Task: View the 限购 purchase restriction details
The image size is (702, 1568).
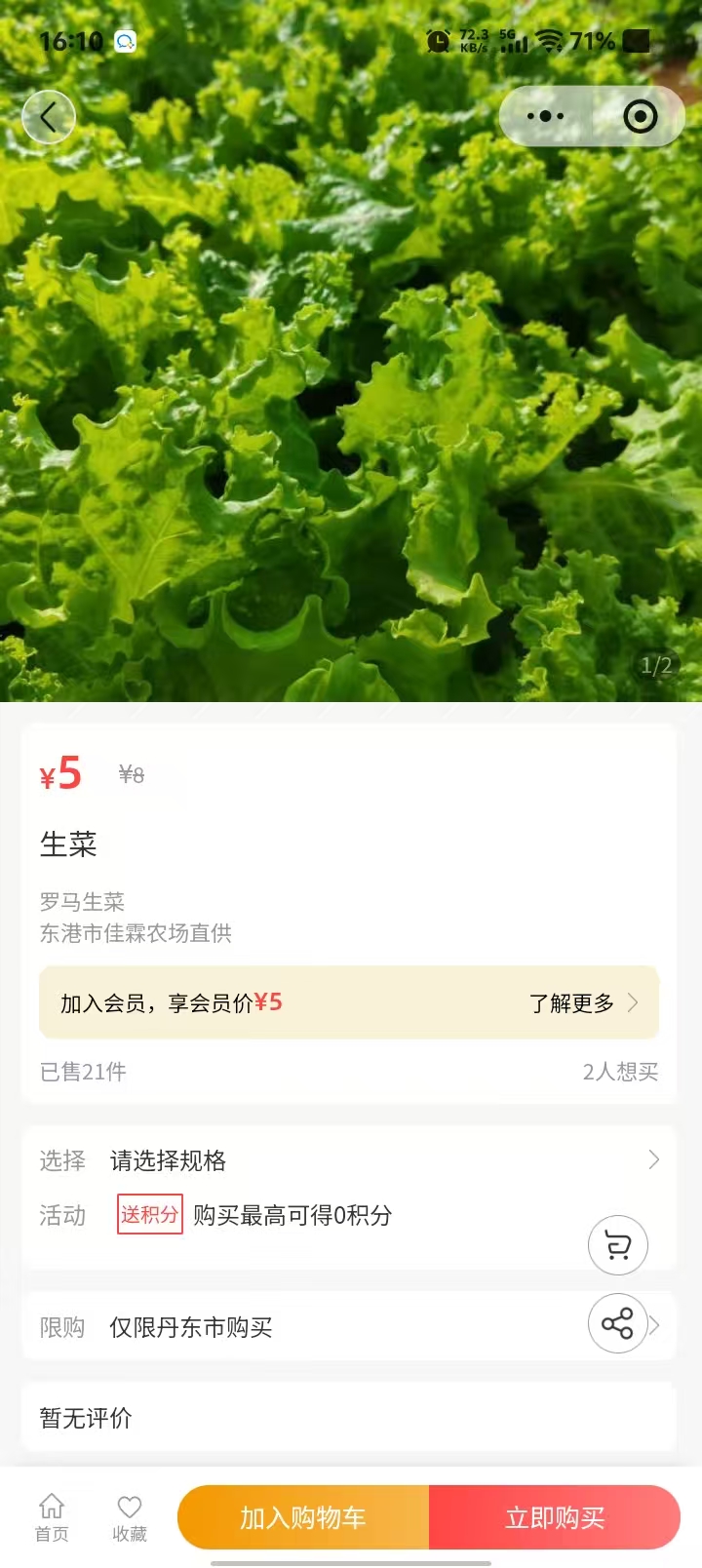Action: 292,1327
